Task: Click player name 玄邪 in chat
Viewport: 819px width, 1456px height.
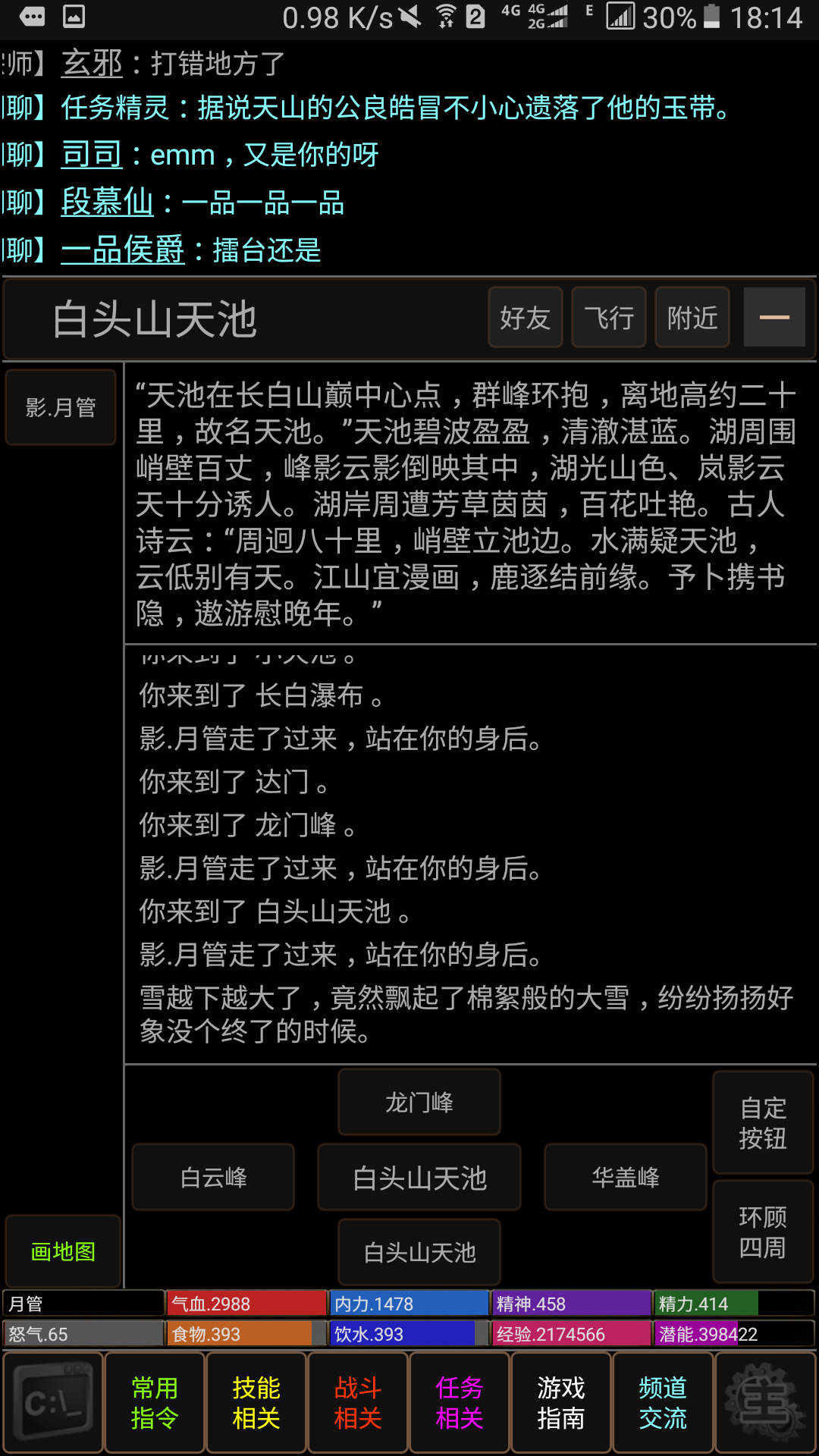Action: click(x=91, y=64)
